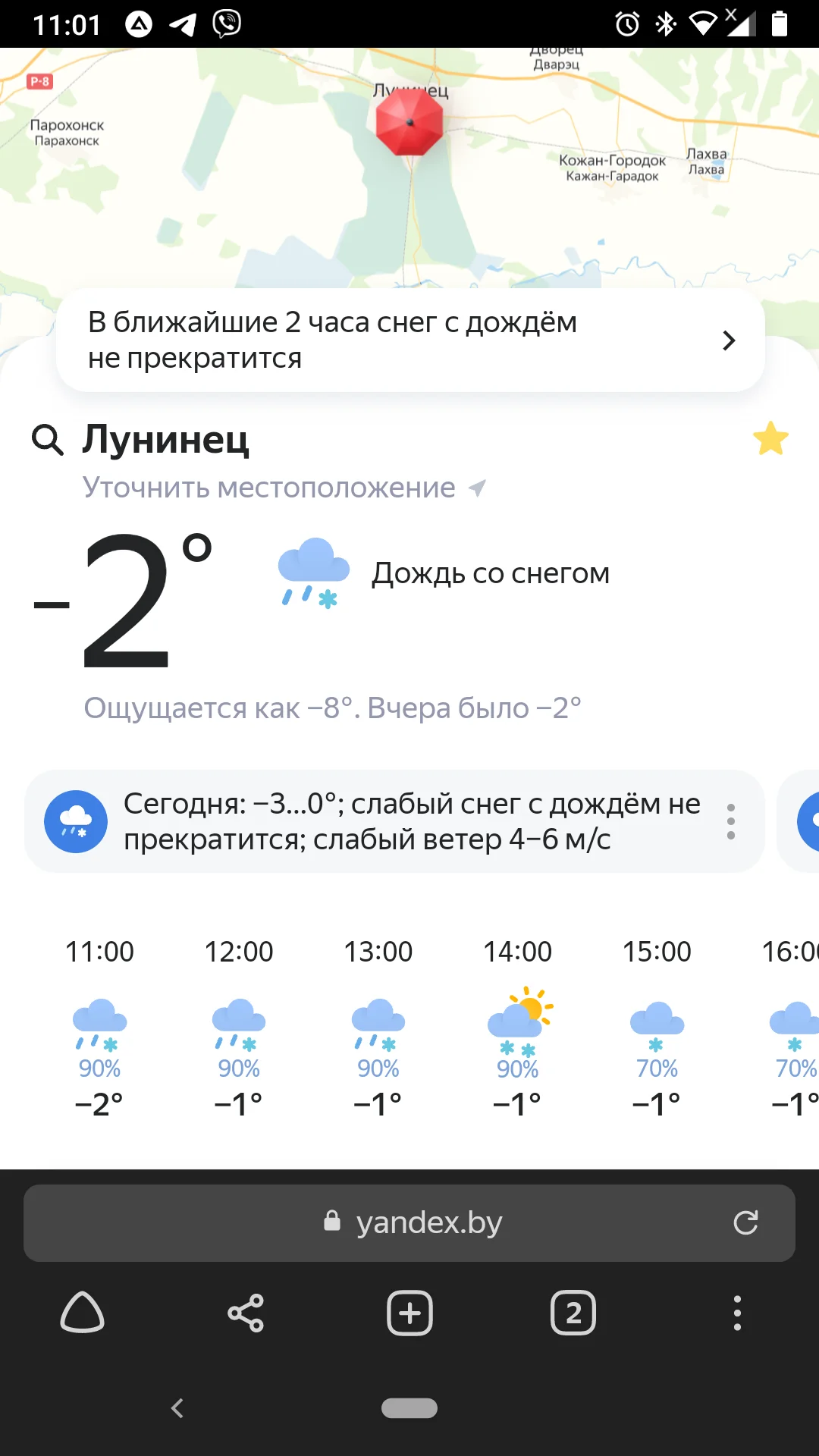Open a new tab with the plus icon

(x=409, y=1313)
